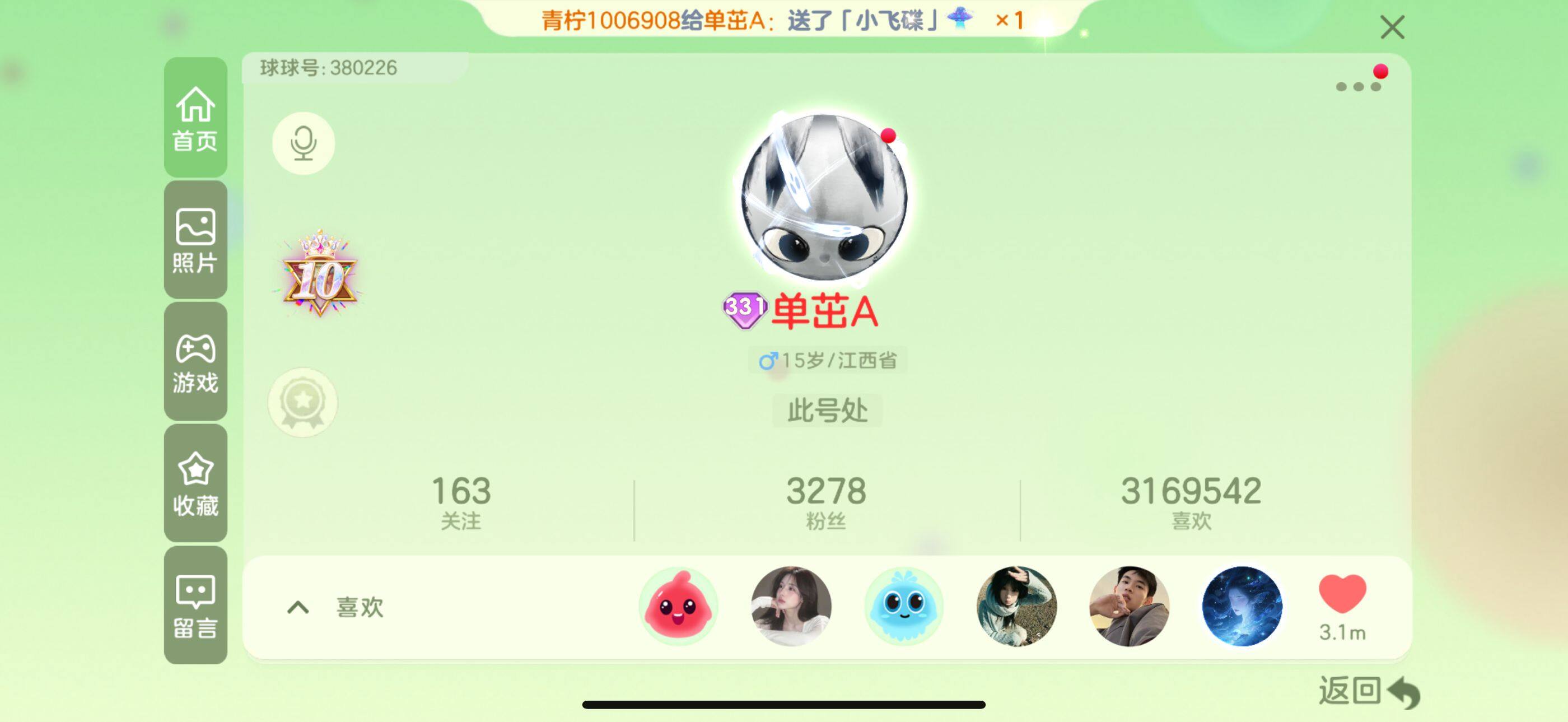
Task: Tap the microphone voice icon
Action: tap(303, 143)
